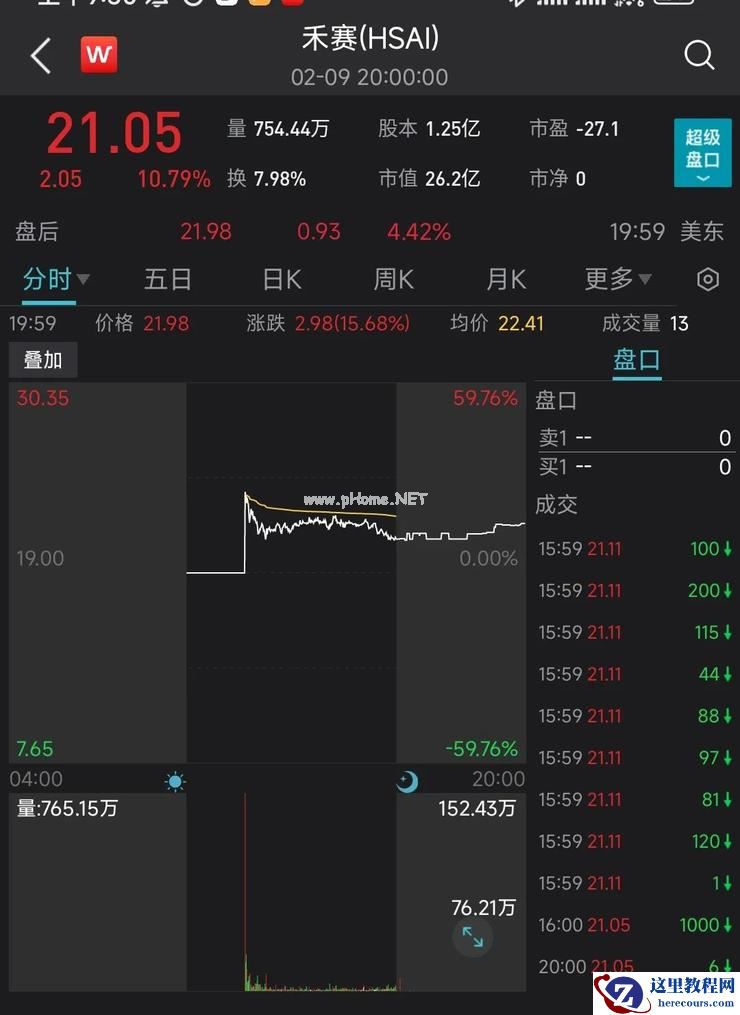Switch to the 月K monthly chart tab

pyautogui.click(x=505, y=280)
